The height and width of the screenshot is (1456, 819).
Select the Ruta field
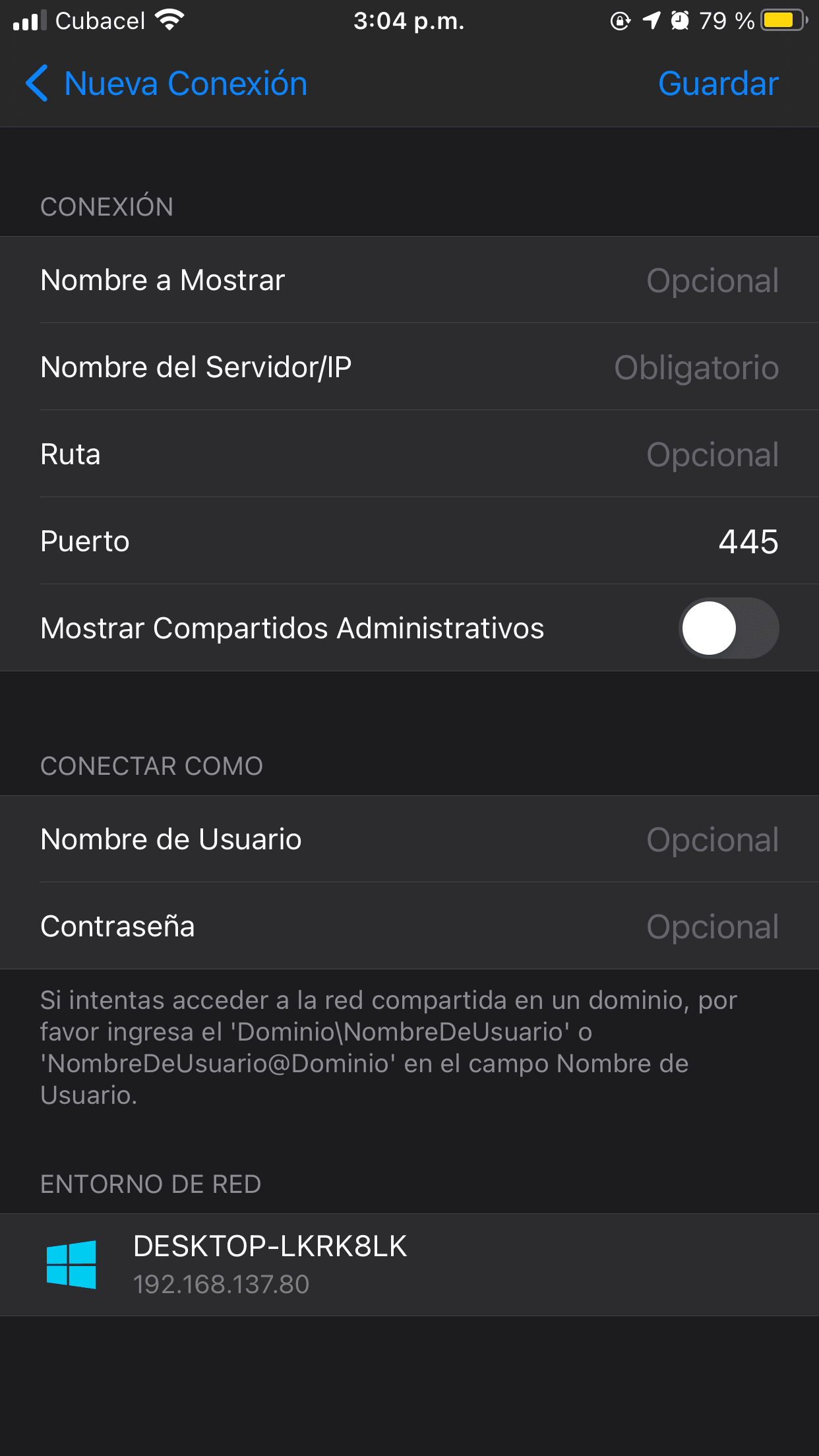[409, 454]
